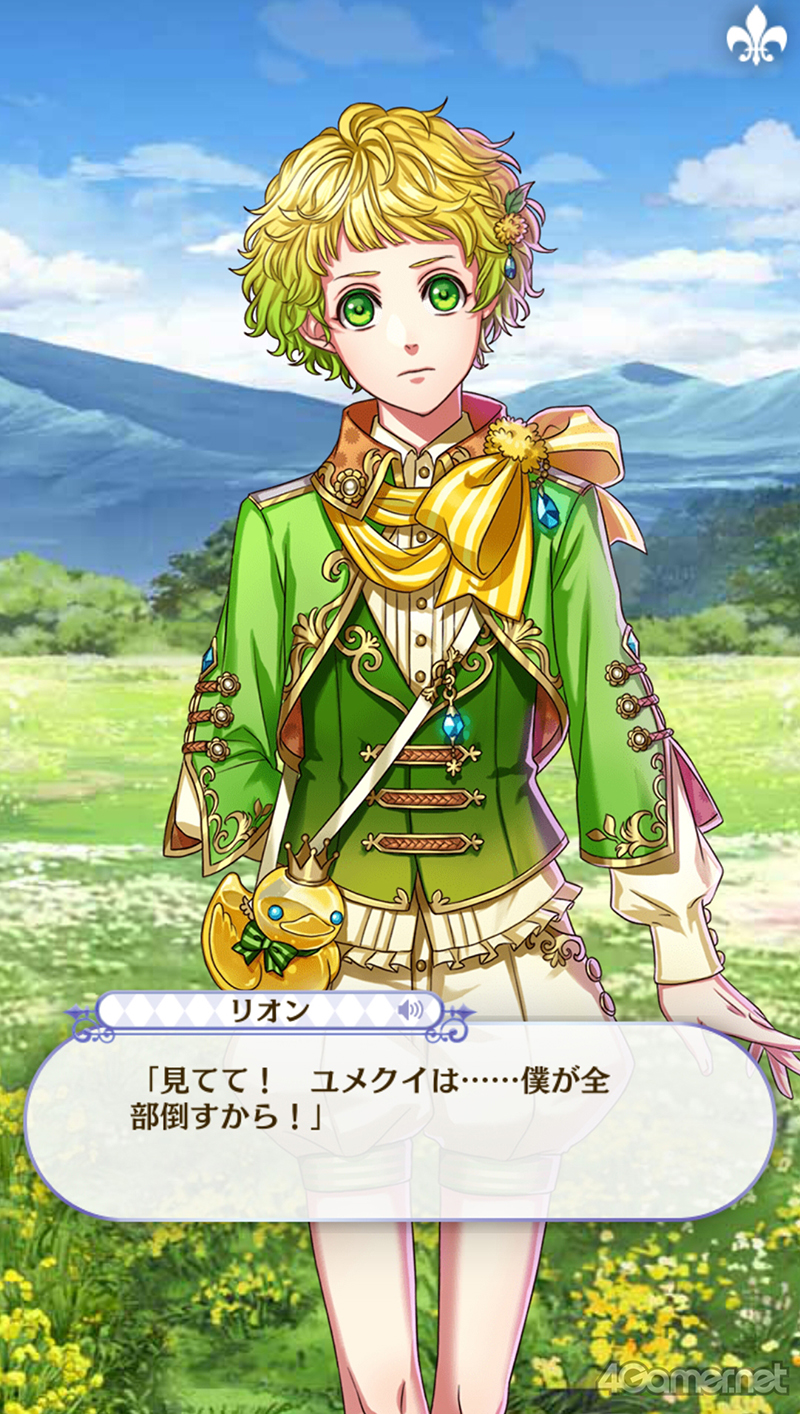Tap the dialogue box to advance text
The width and height of the screenshot is (800, 1414).
[400, 1119]
